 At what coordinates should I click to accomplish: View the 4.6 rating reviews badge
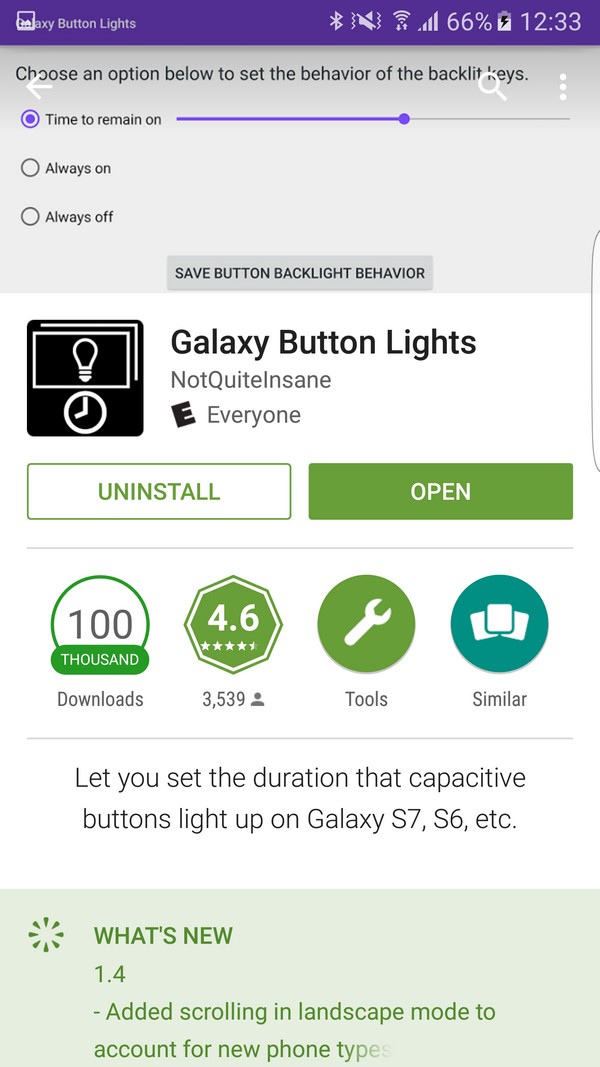tap(233, 624)
